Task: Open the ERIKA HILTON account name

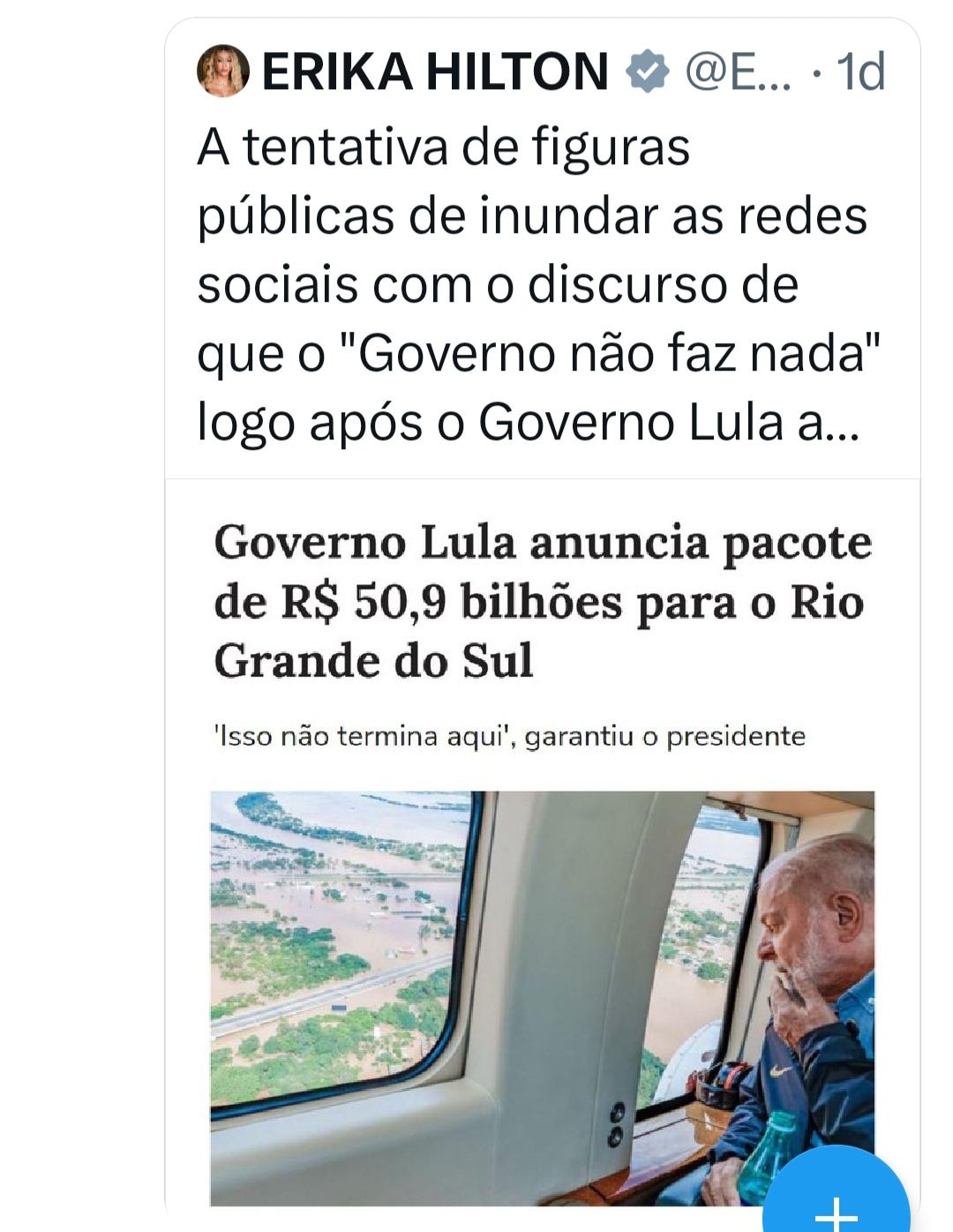Action: tap(435, 71)
